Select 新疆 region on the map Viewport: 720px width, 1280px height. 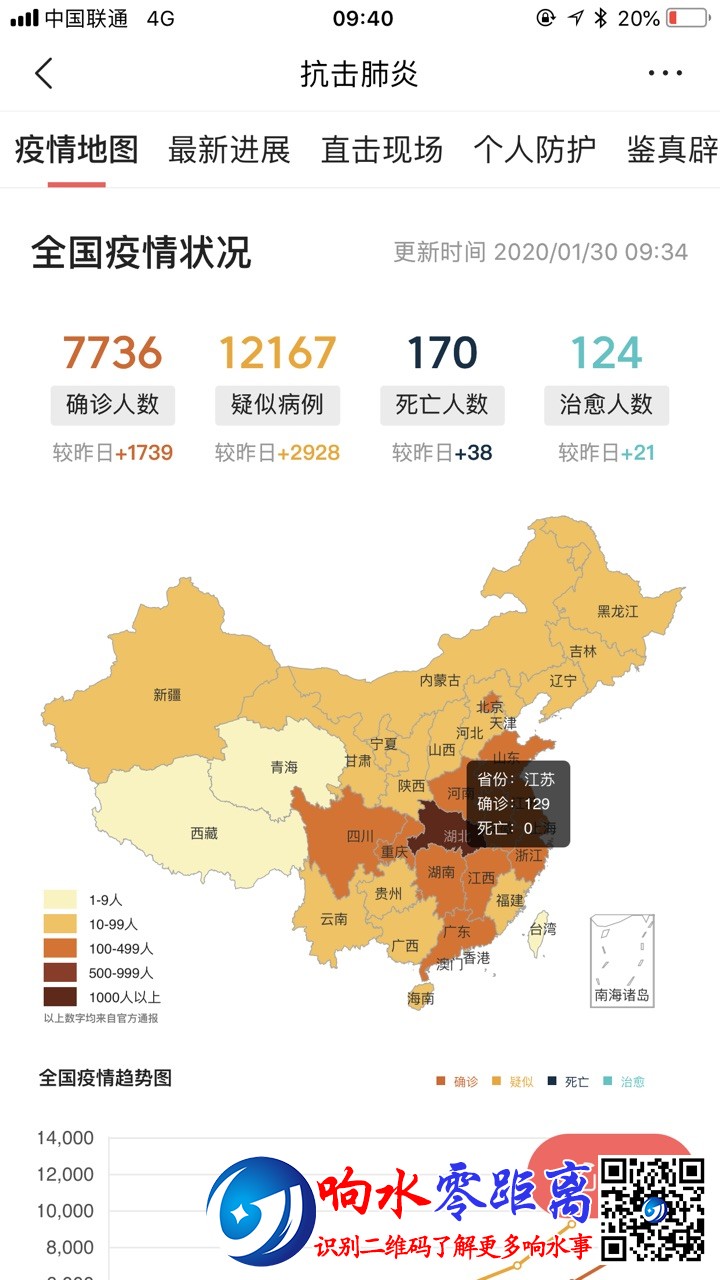coord(168,693)
